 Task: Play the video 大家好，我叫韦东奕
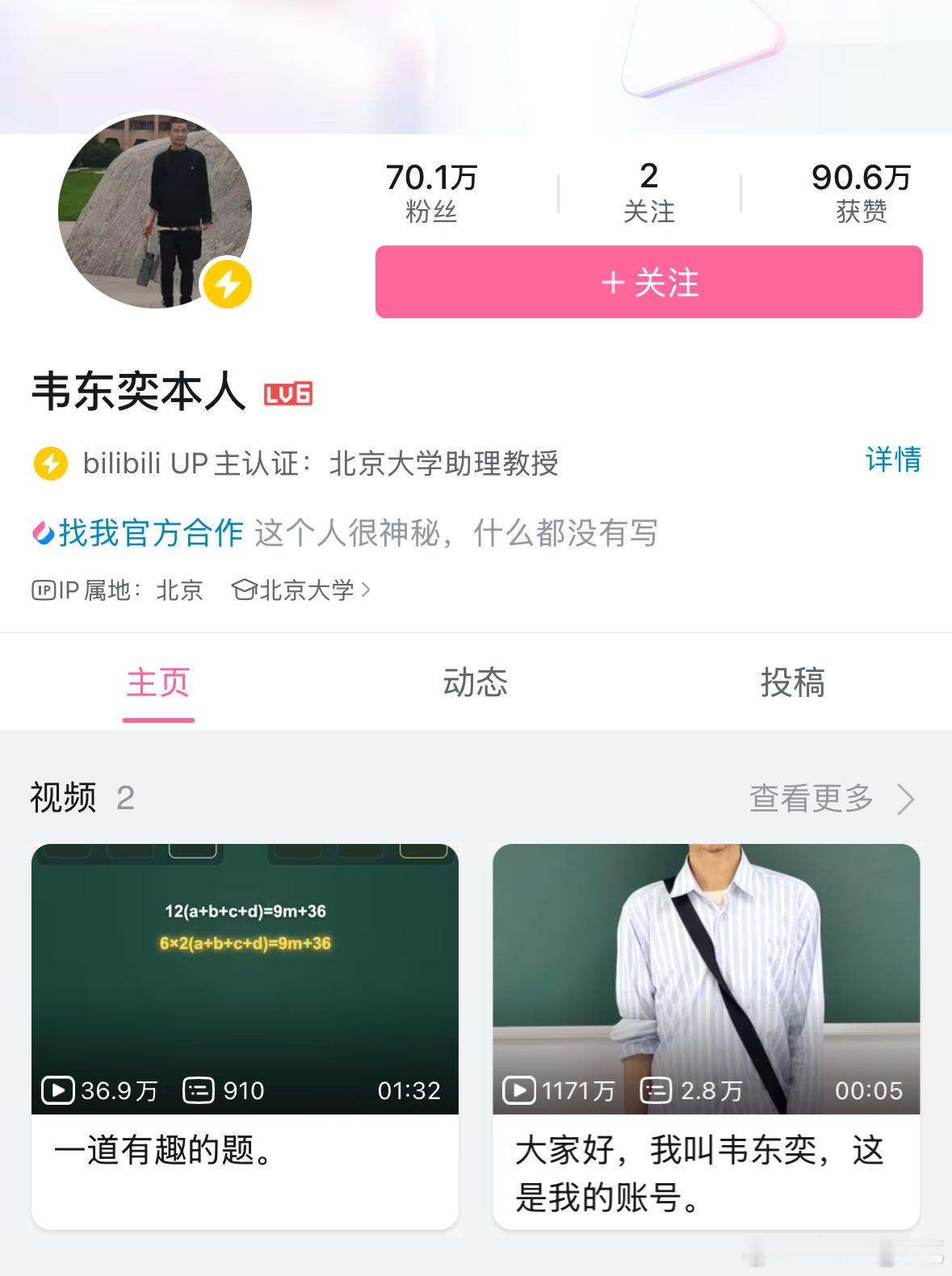(707, 1036)
